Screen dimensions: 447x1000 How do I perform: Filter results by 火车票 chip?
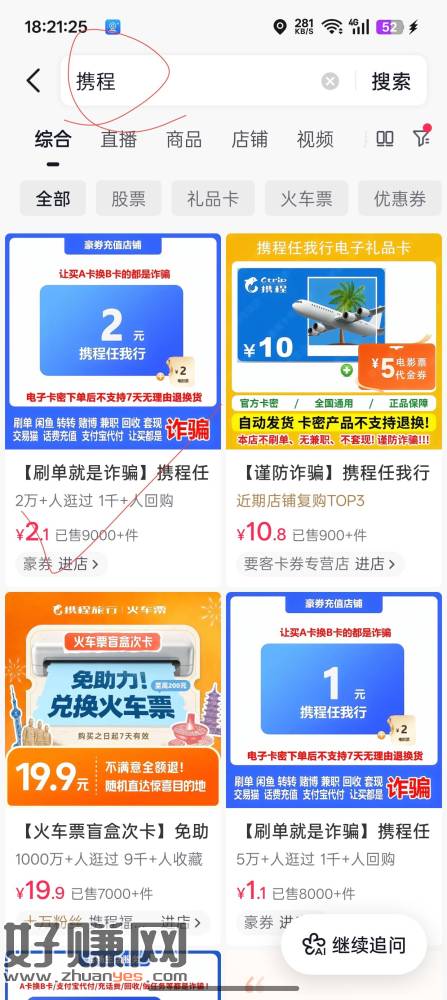307,198
